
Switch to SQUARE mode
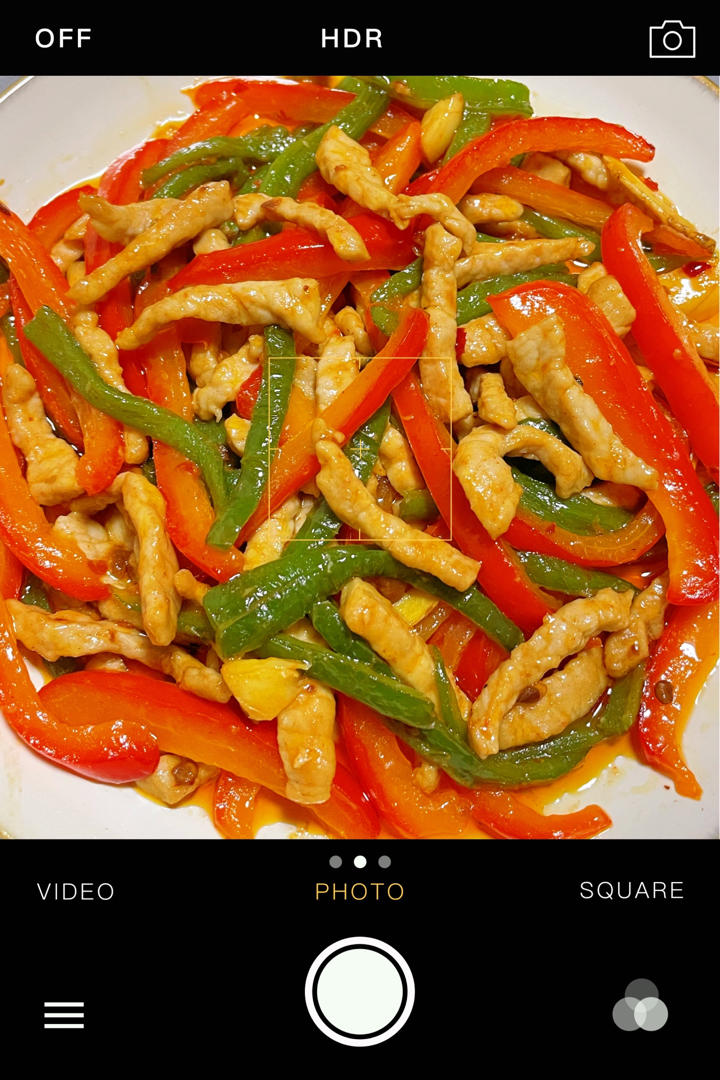pyautogui.click(x=632, y=890)
